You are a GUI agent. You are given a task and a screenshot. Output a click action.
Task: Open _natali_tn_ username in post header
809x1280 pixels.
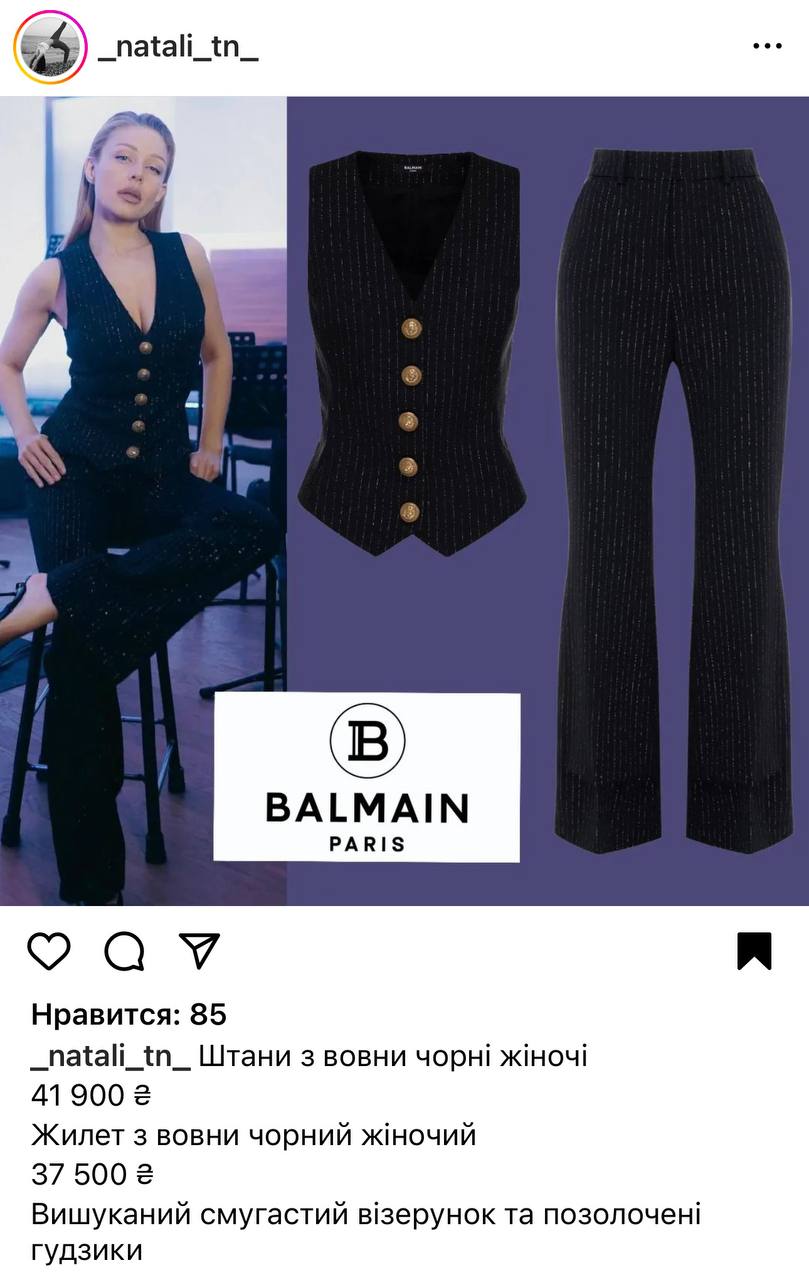pyautogui.click(x=178, y=47)
